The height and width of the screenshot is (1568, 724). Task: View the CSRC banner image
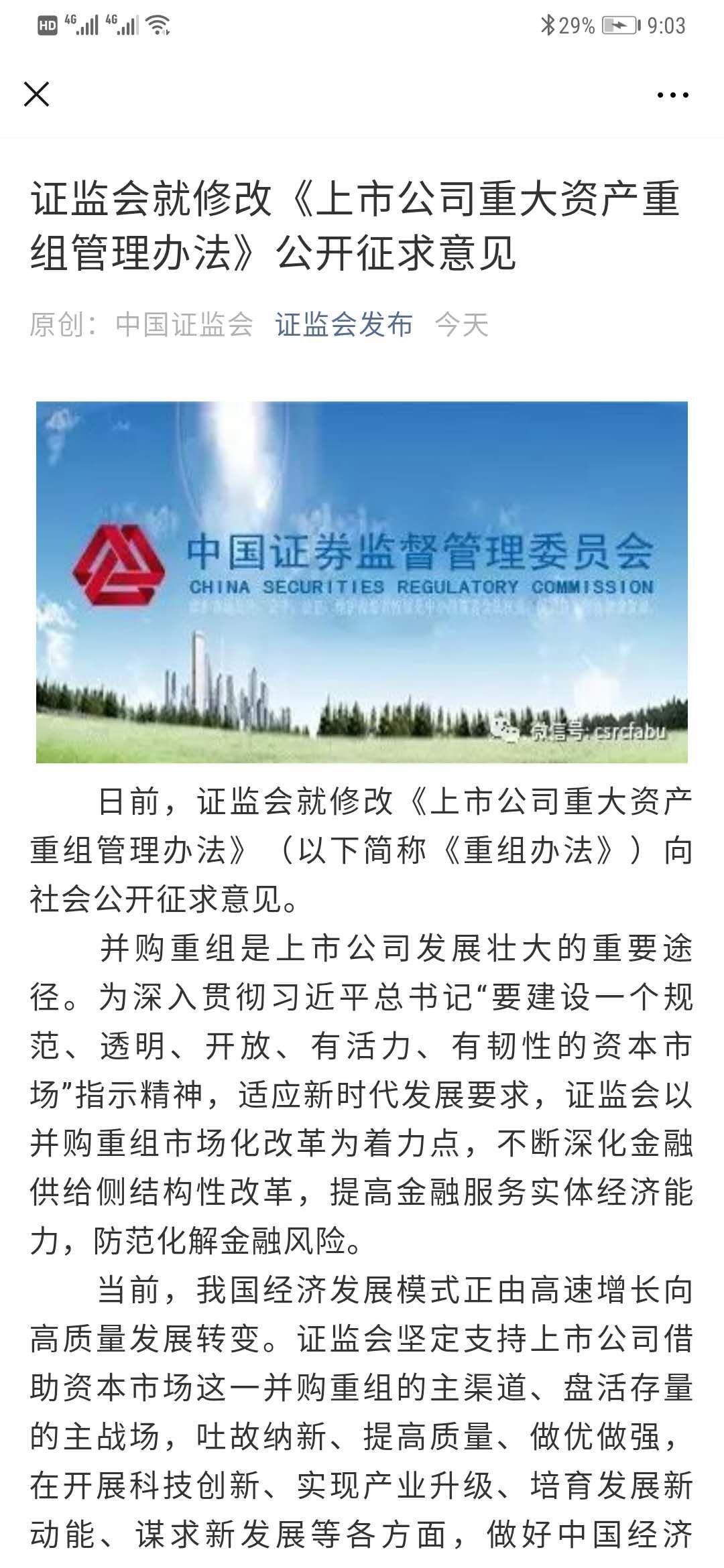point(362,582)
